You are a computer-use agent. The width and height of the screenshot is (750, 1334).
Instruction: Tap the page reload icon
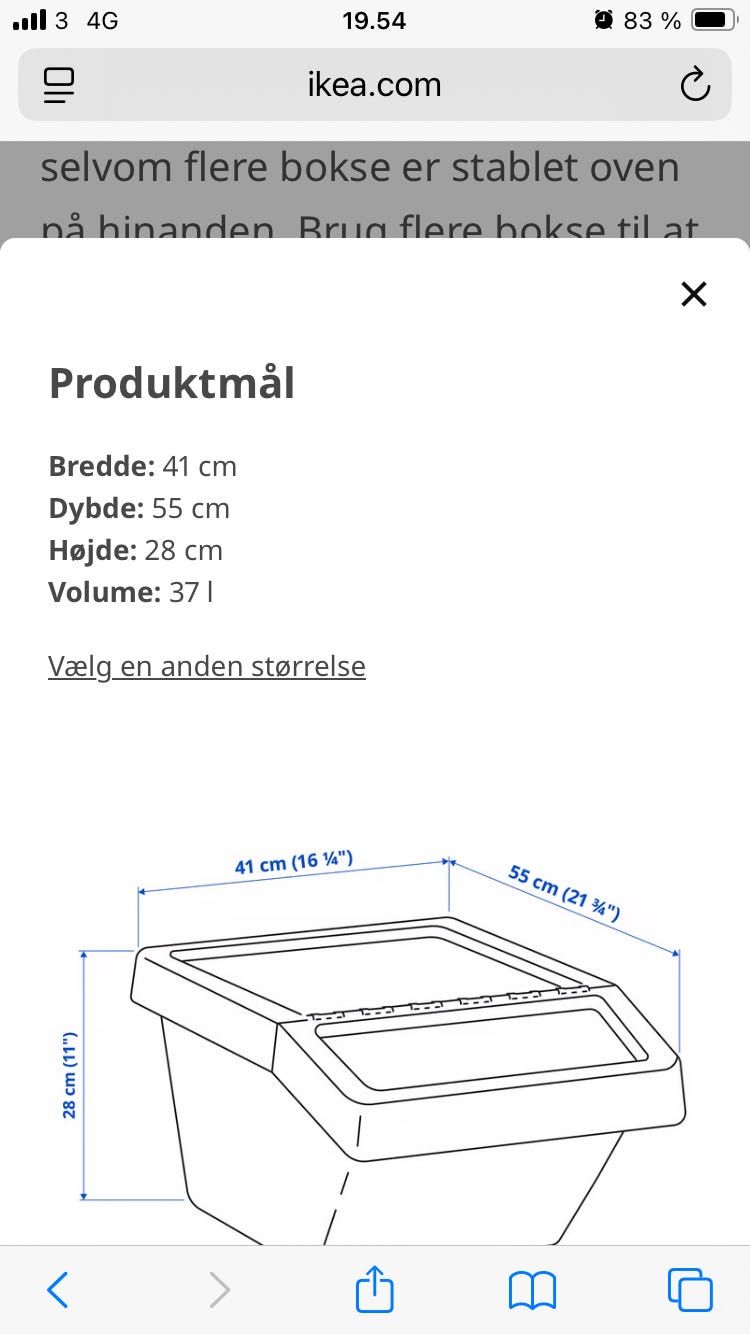pos(695,84)
